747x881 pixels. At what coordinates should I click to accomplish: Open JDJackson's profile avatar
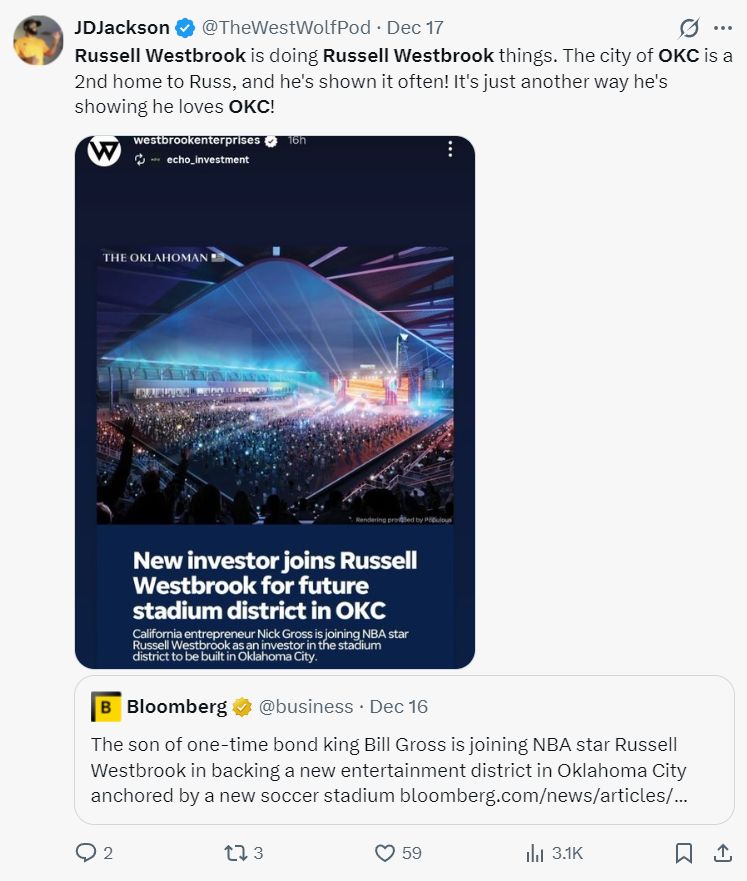(38, 40)
